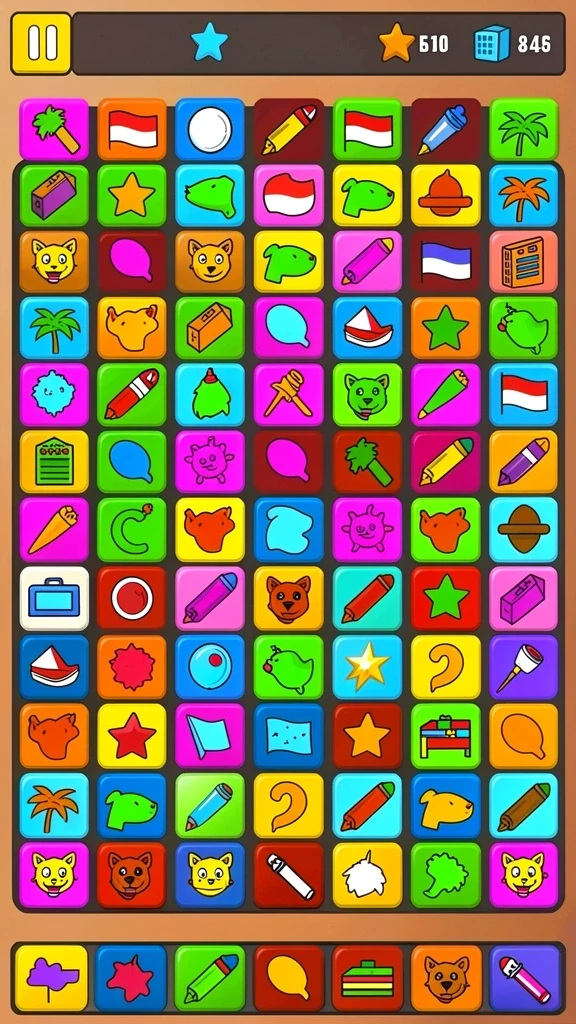Select the orange hat on yellow tile
Viewport: 576px width, 1024px height.
(445, 195)
